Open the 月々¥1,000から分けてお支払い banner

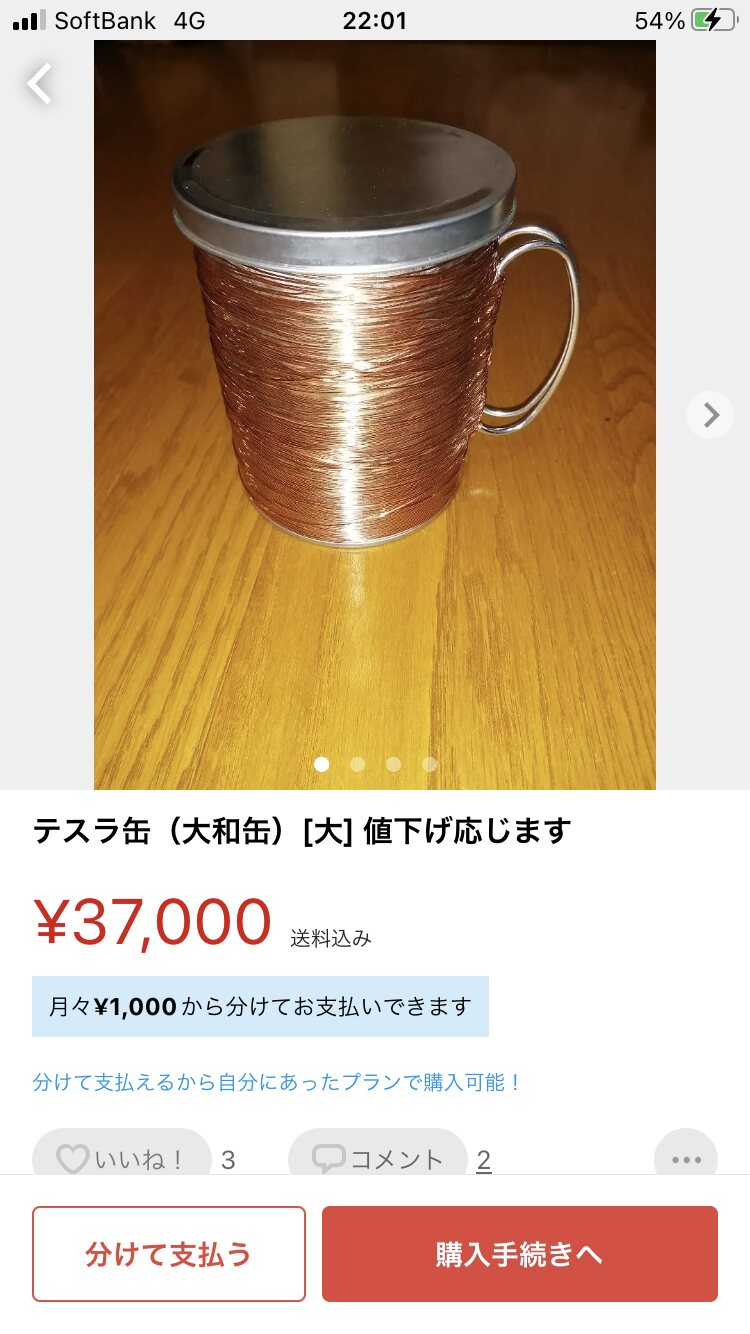click(x=260, y=1006)
